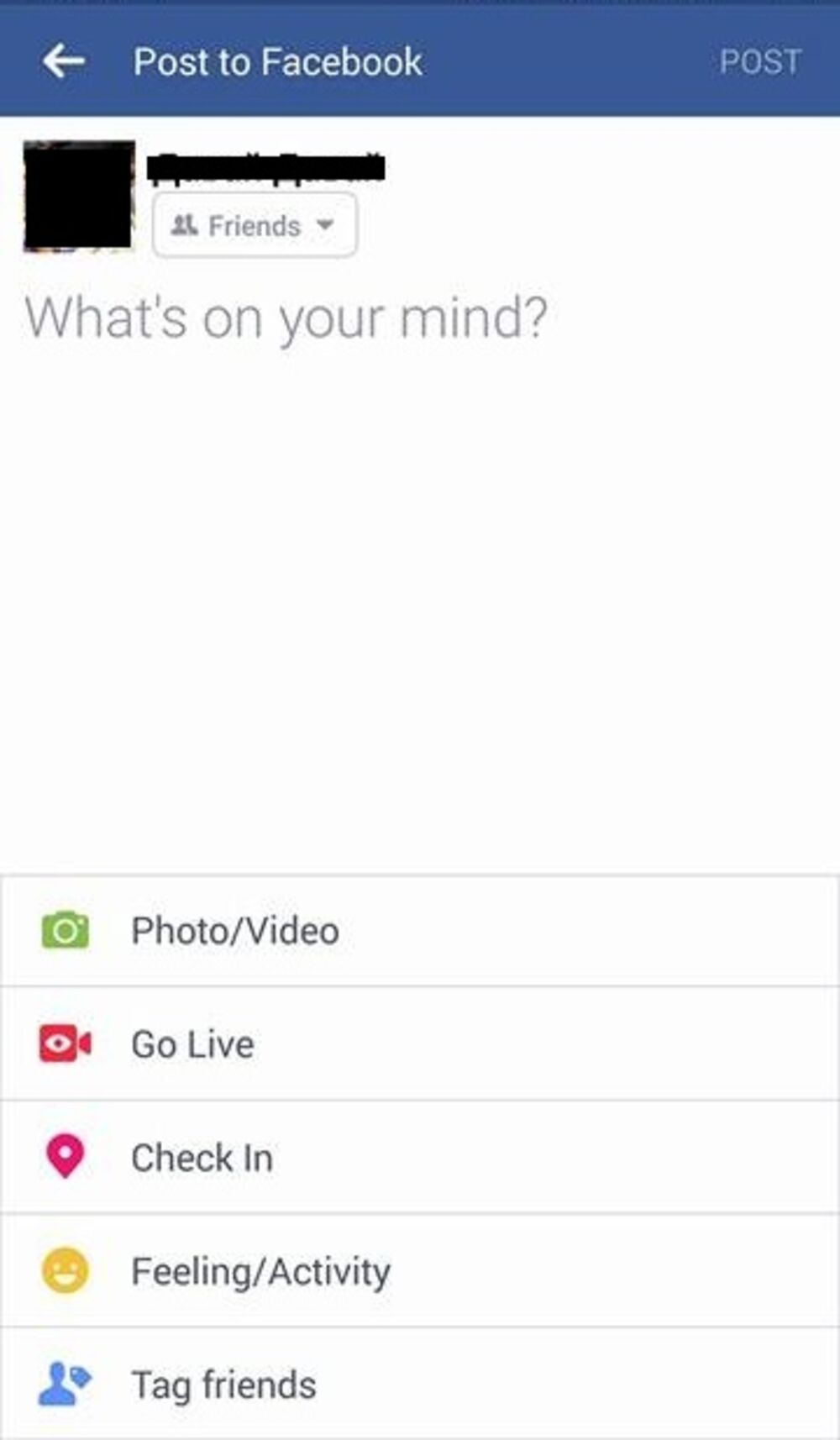Focus the What's on your mind field

click(286, 318)
